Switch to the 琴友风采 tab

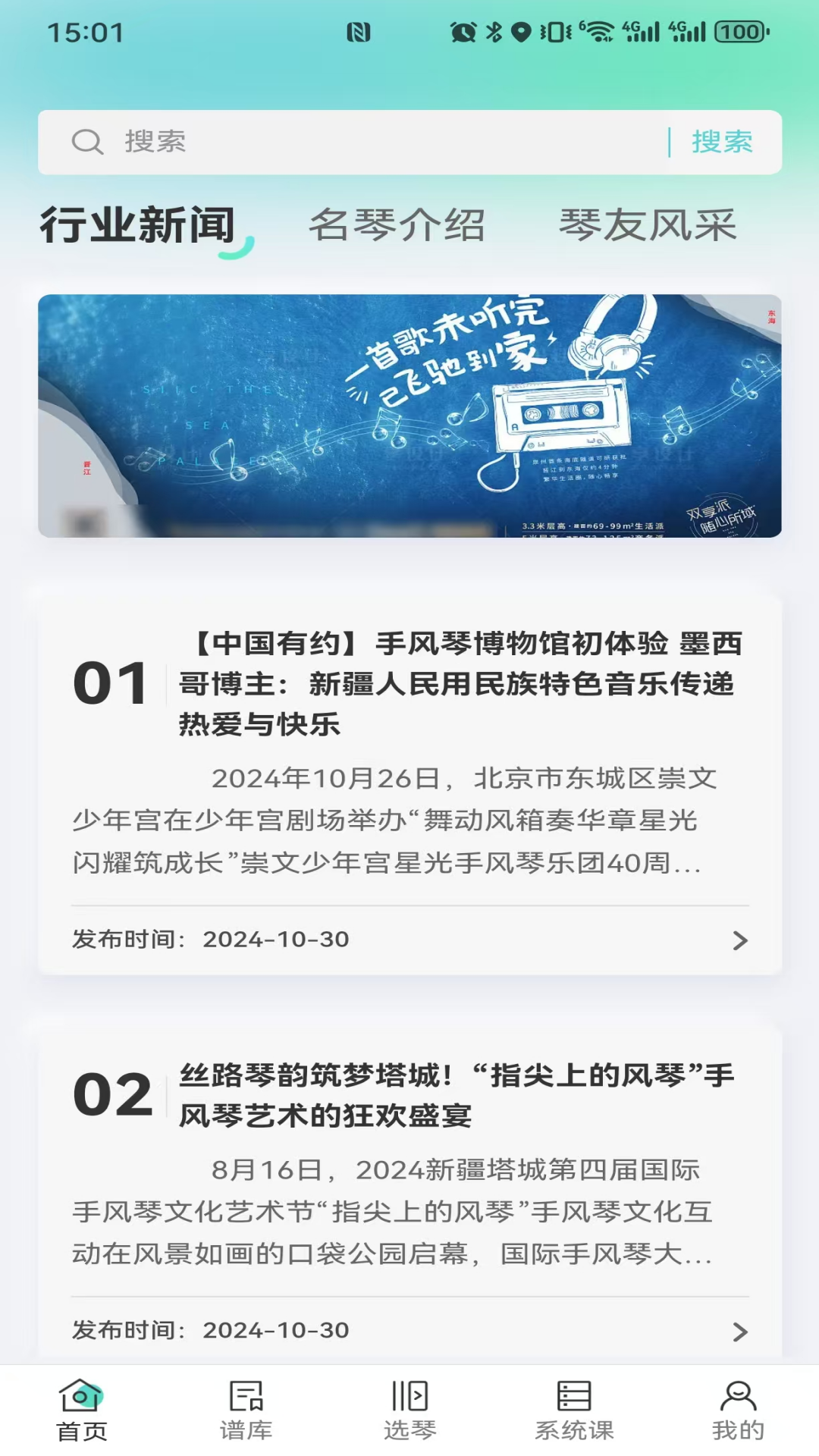click(x=648, y=225)
